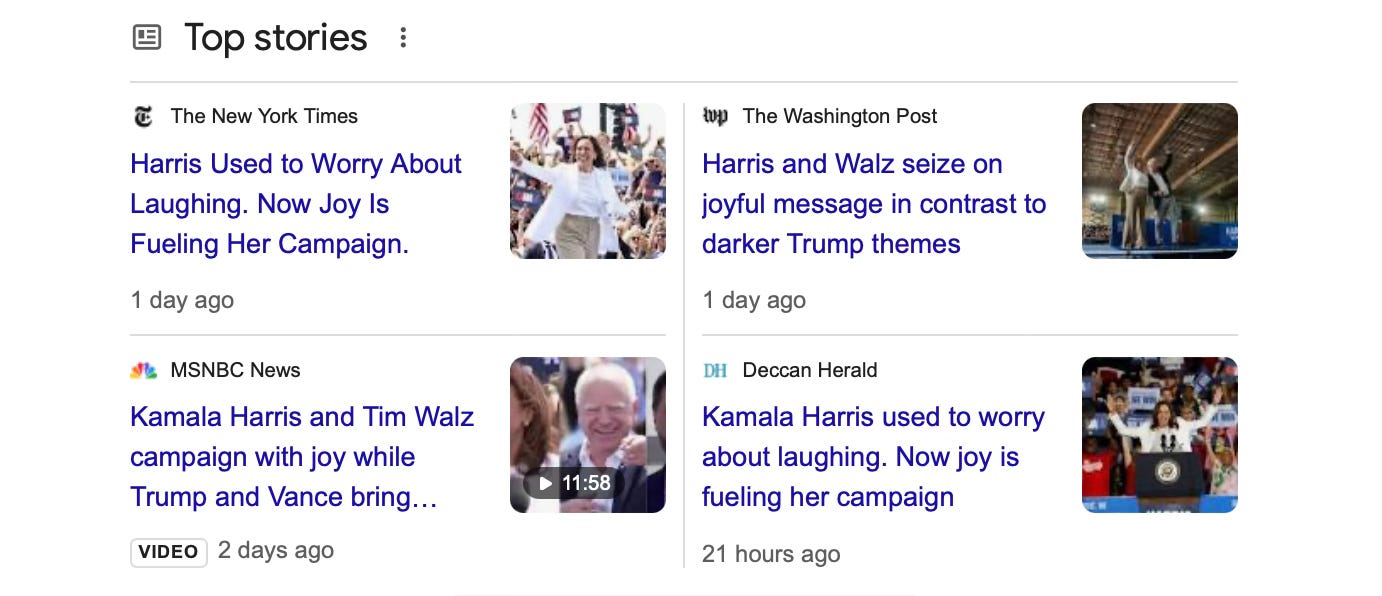
Task: Open MSNBC story on Harris and Walz campaign
Action: [302, 457]
